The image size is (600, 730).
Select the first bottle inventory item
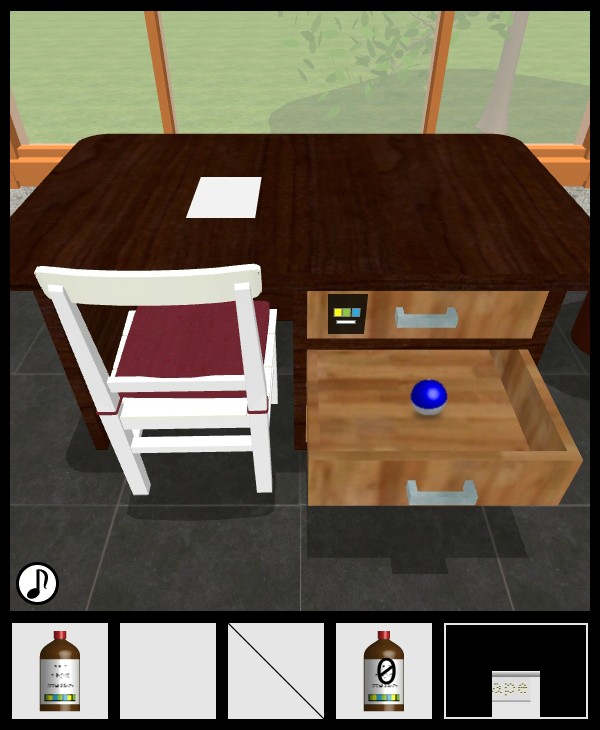60,671
